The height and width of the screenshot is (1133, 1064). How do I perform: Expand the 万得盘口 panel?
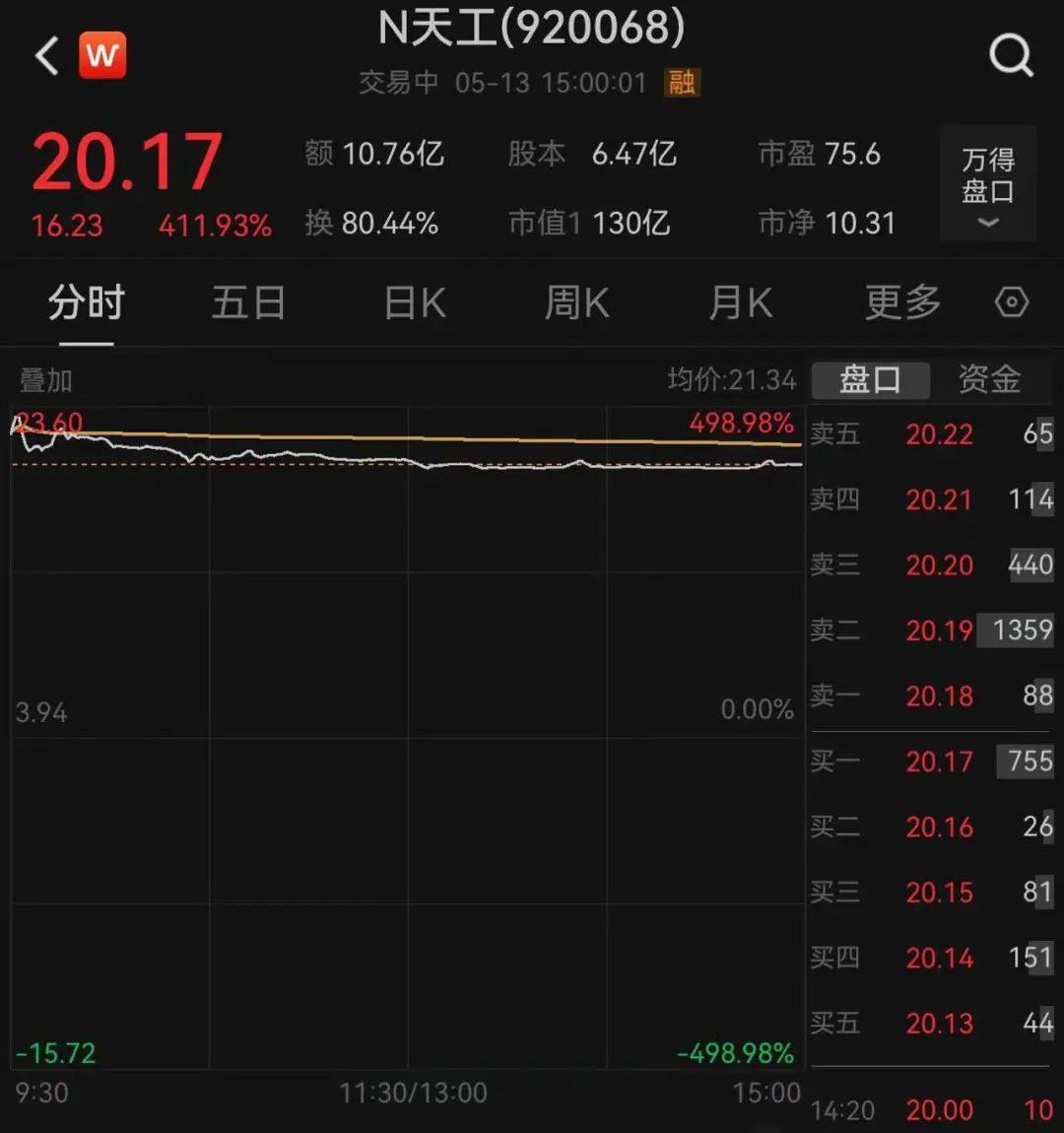pos(987,184)
